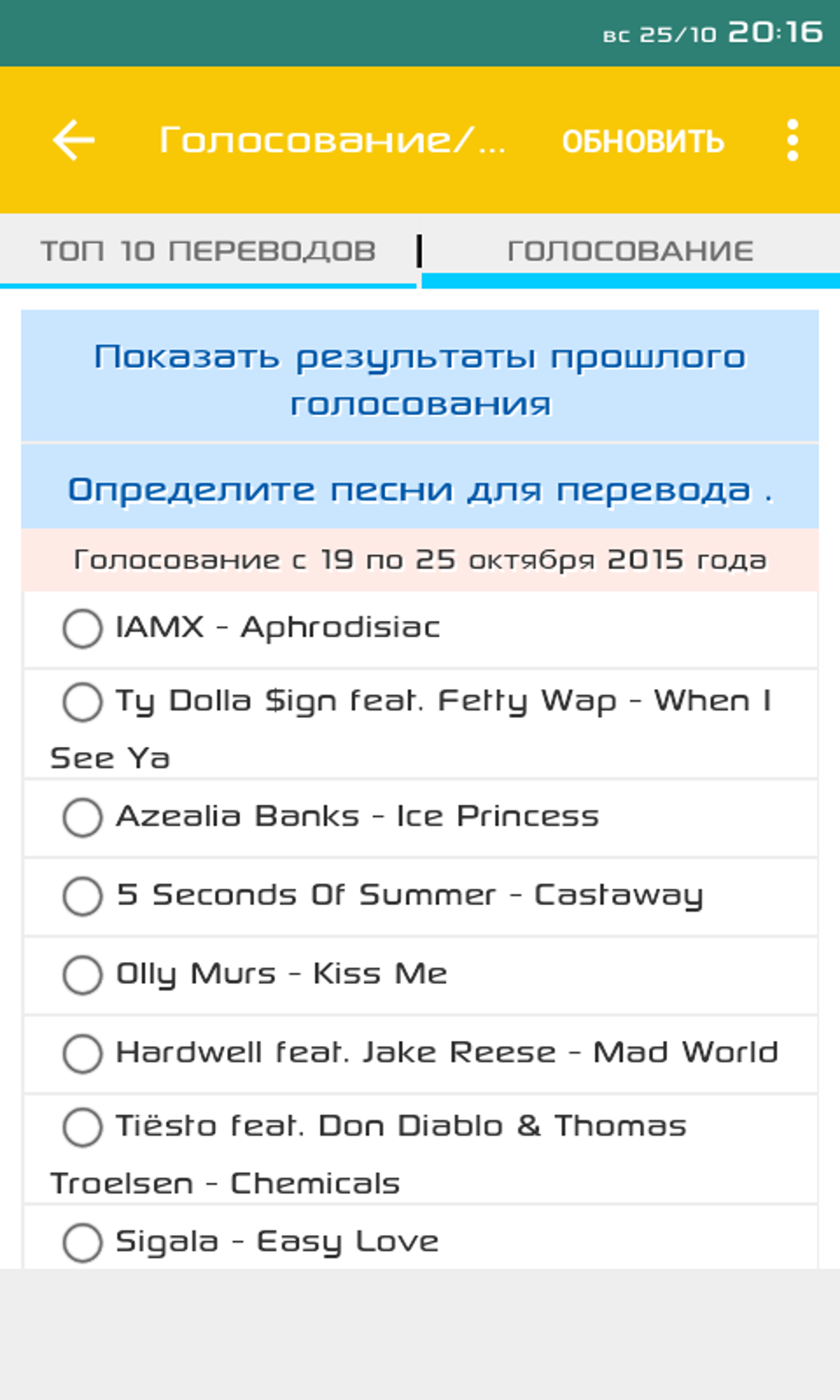Viewport: 840px width, 1400px height.
Task: Select Ty Dolla $ign - When I See Ya
Action: click(x=420, y=725)
